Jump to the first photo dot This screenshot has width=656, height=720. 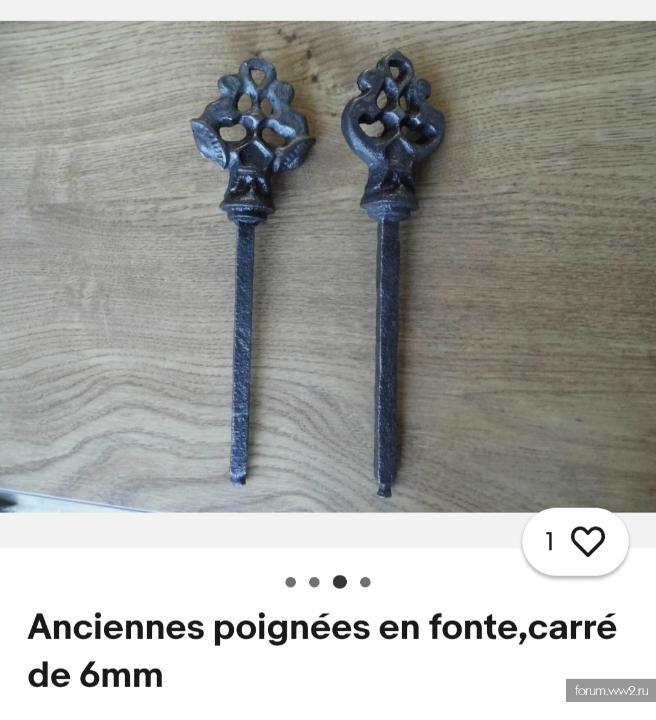[290, 582]
